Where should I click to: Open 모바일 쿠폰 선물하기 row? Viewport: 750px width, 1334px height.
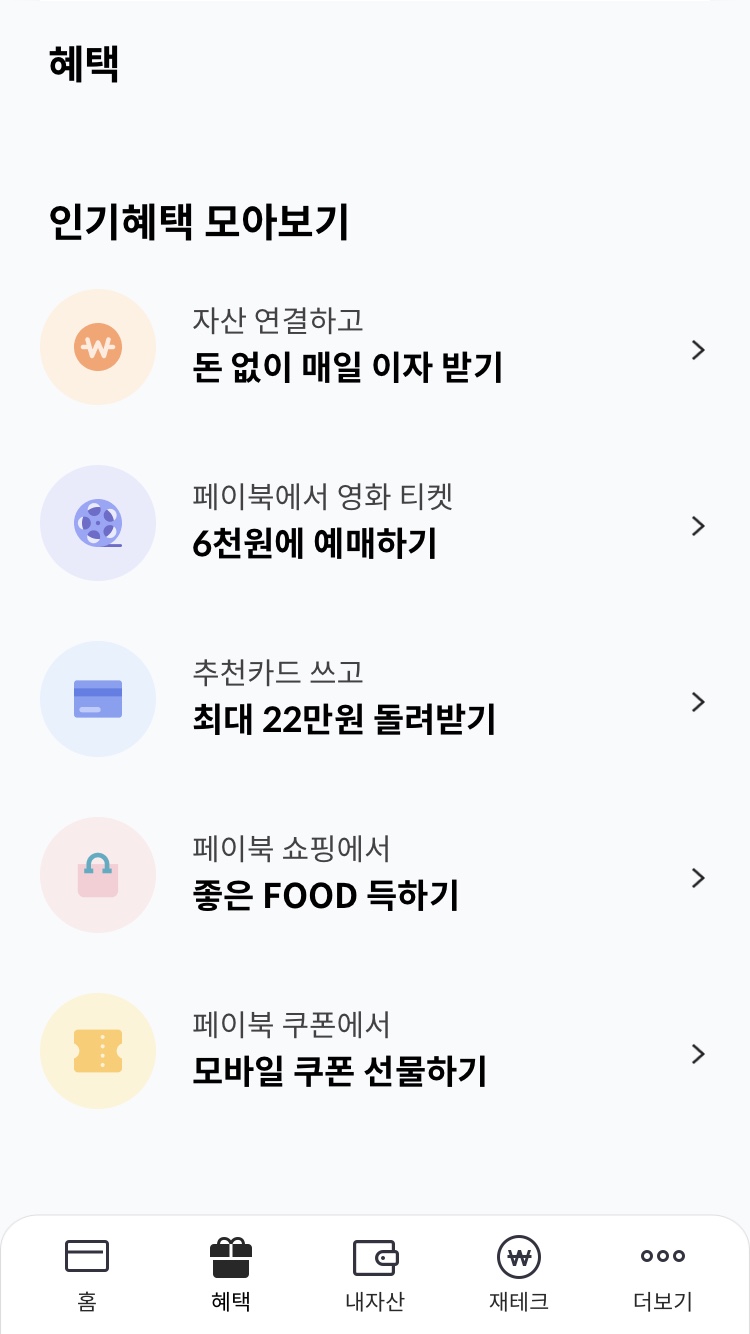point(375,1052)
